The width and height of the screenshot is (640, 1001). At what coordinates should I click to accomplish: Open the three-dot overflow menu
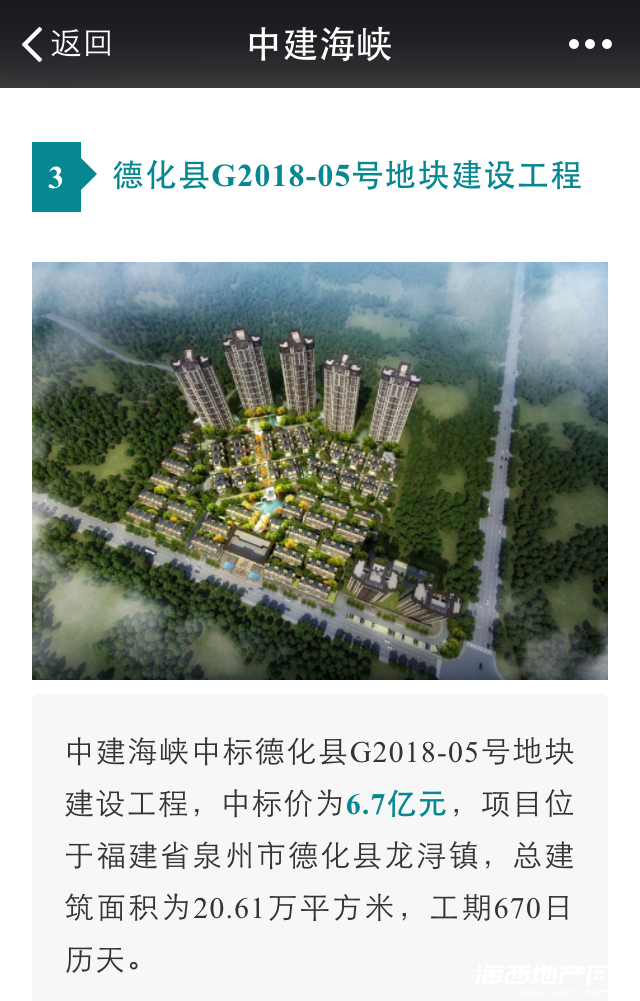coord(590,44)
